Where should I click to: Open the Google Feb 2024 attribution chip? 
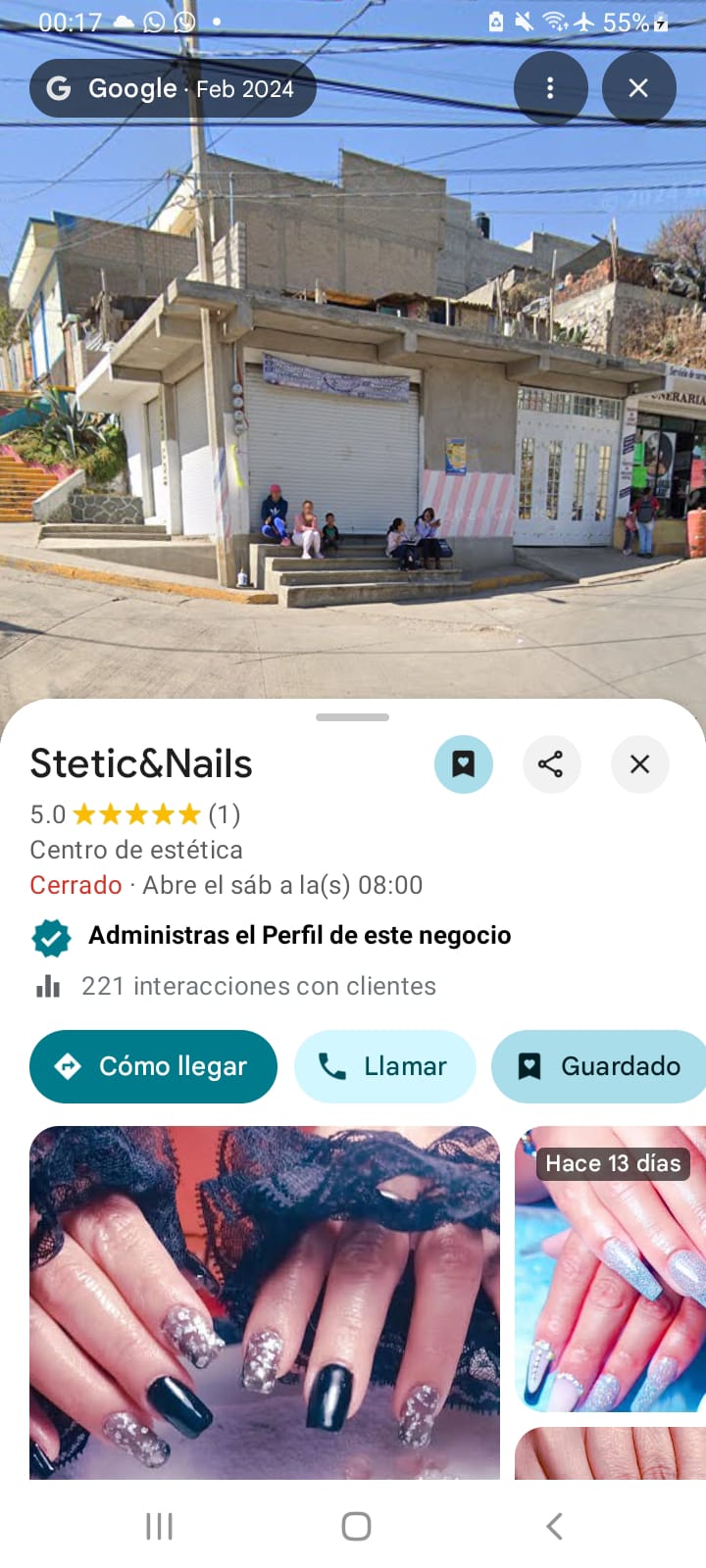(x=173, y=89)
